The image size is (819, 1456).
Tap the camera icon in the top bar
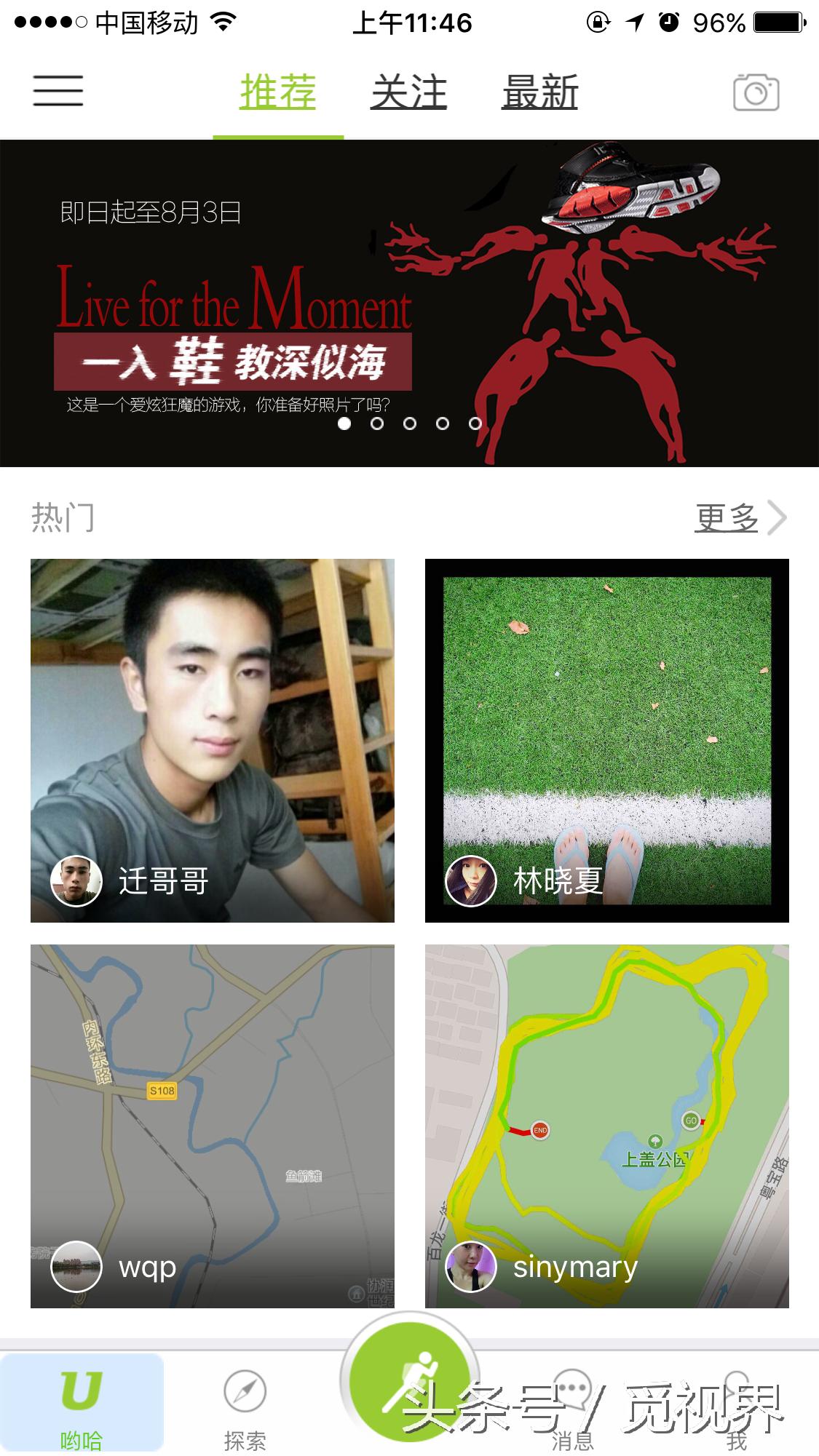point(757,92)
